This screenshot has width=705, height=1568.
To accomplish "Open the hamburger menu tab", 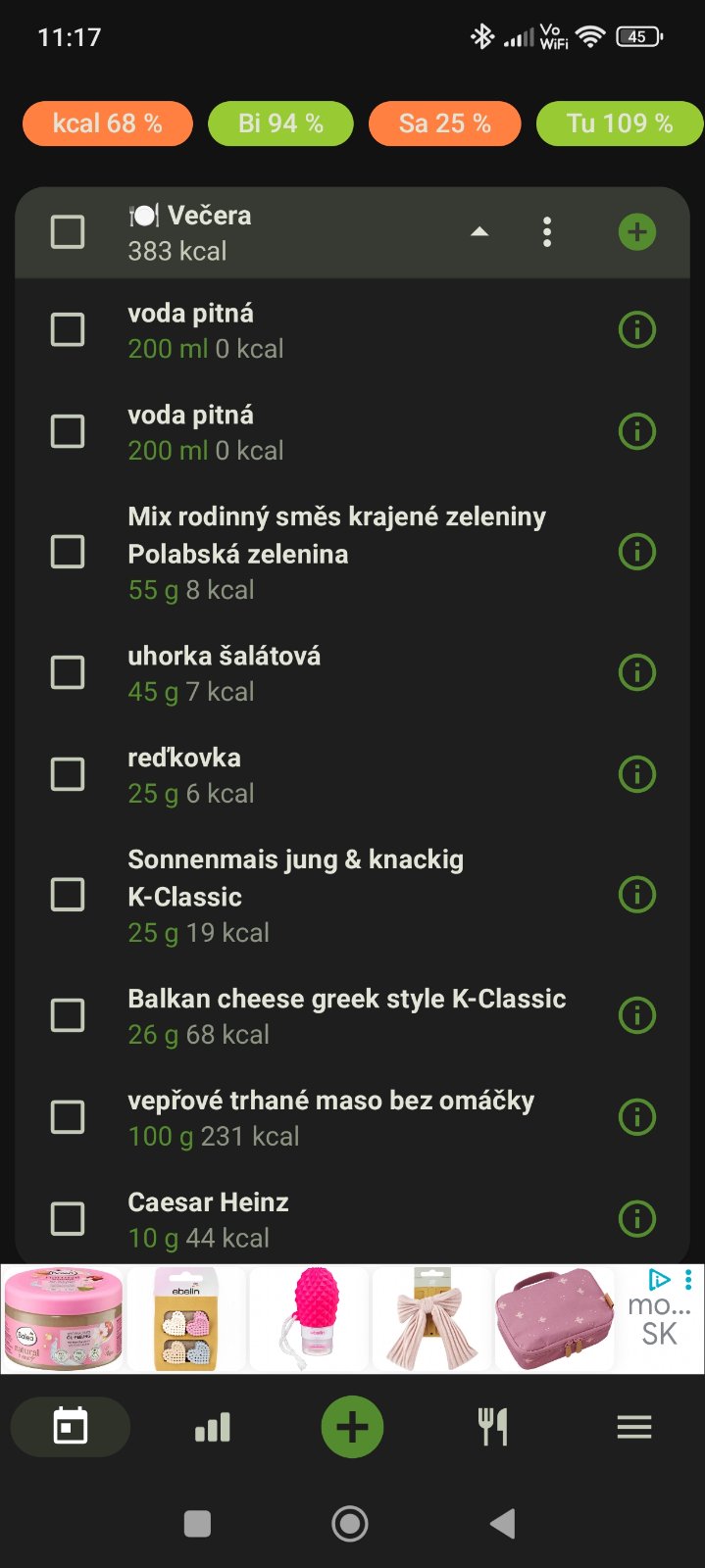I will click(x=634, y=1427).
